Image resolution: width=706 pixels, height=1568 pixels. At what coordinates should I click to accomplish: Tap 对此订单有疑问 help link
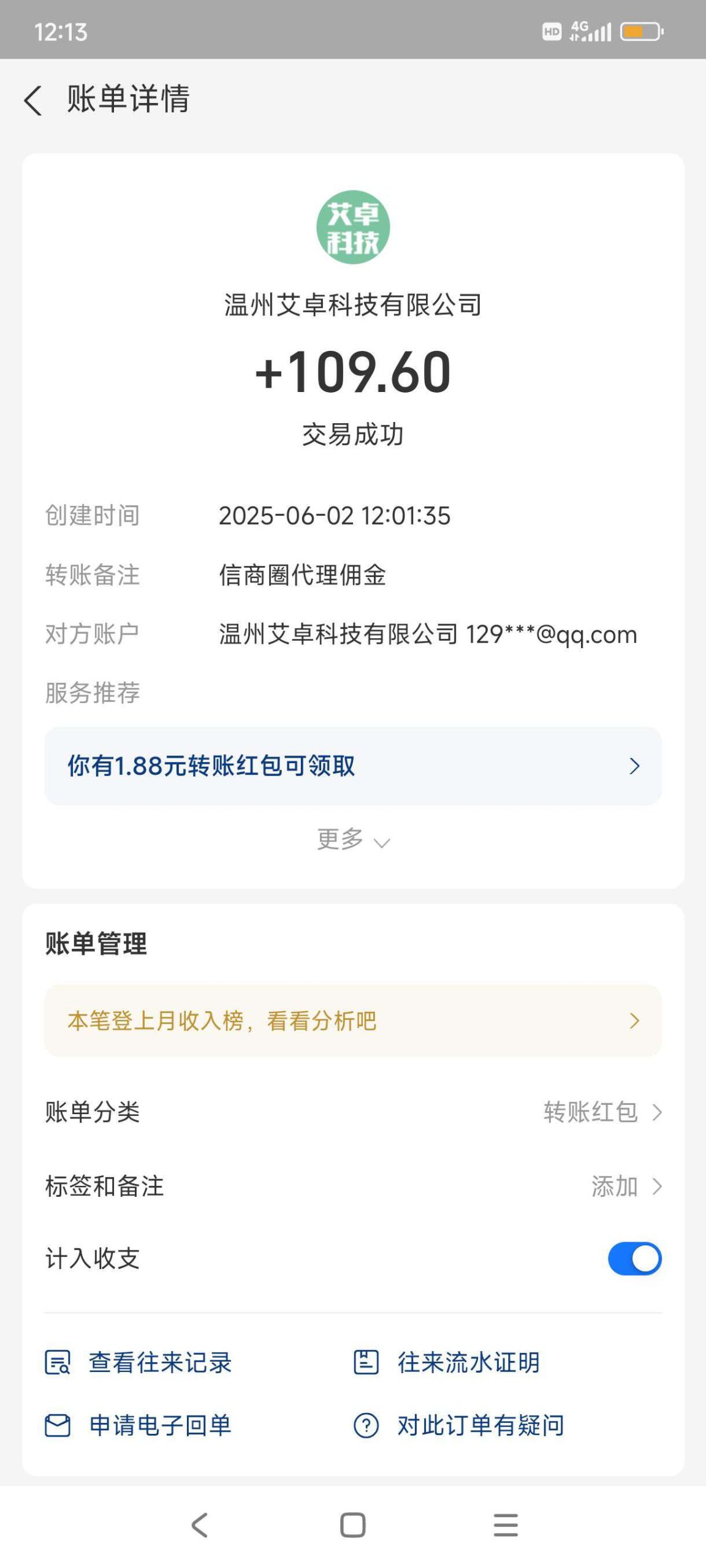[x=460, y=1425]
